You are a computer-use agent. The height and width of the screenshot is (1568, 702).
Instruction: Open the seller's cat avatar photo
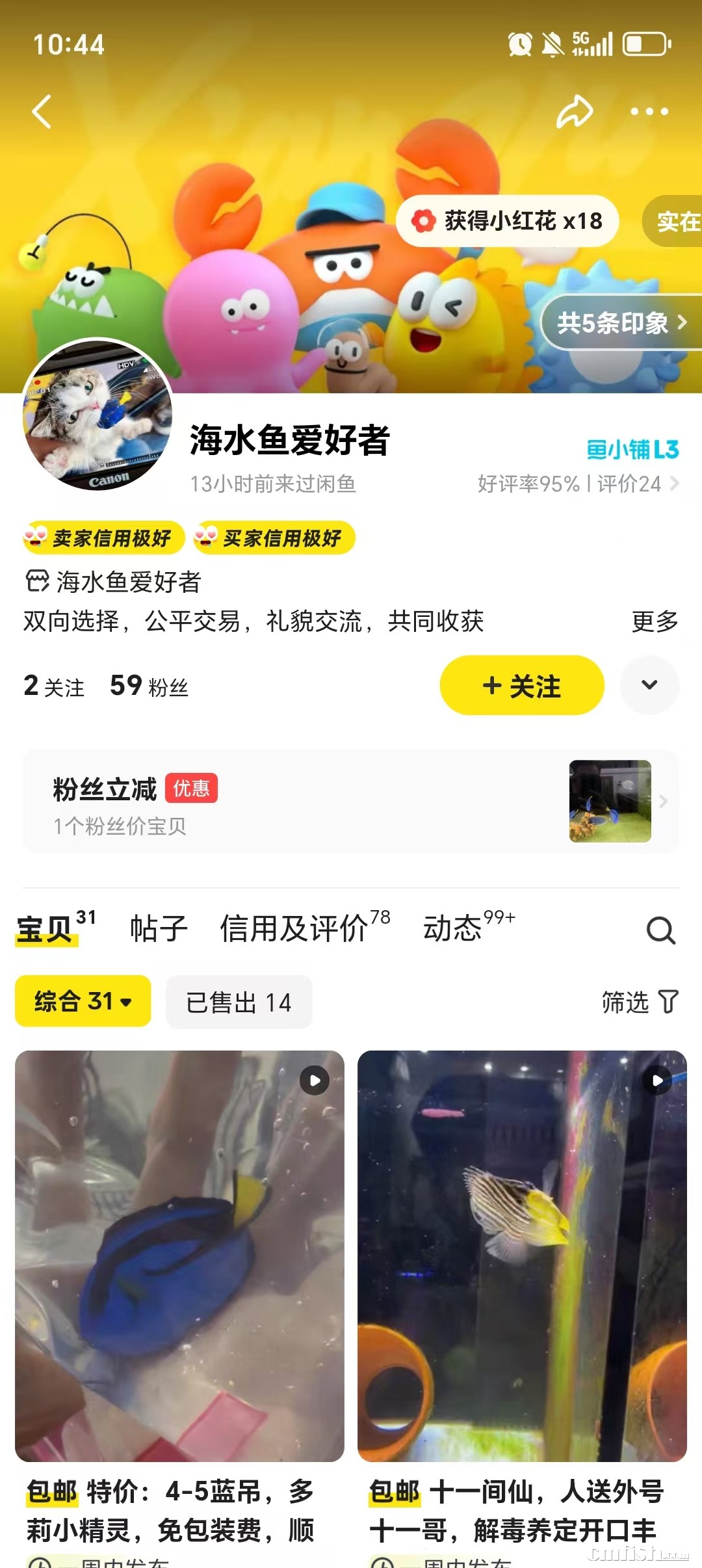(x=97, y=415)
